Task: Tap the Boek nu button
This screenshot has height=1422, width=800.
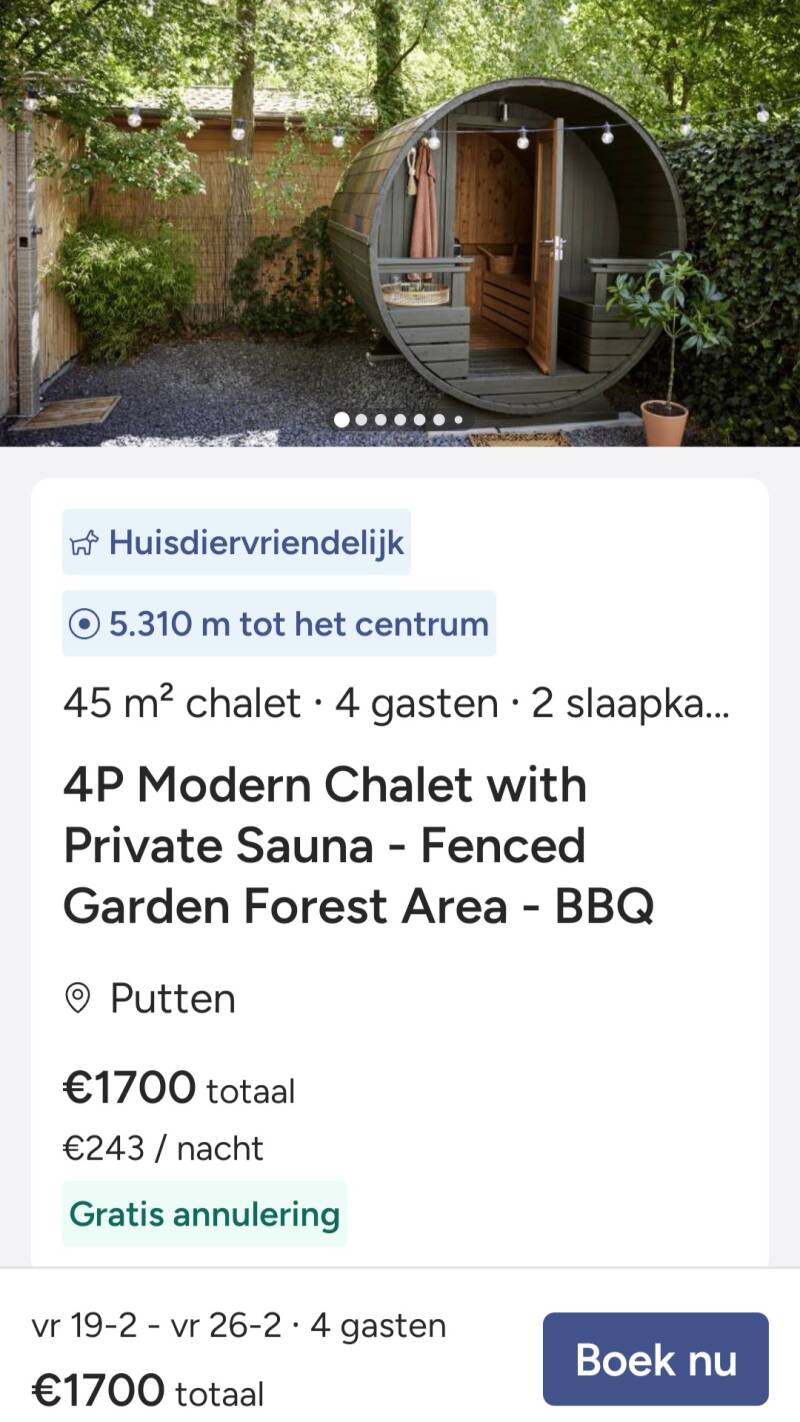Action: (x=655, y=1359)
